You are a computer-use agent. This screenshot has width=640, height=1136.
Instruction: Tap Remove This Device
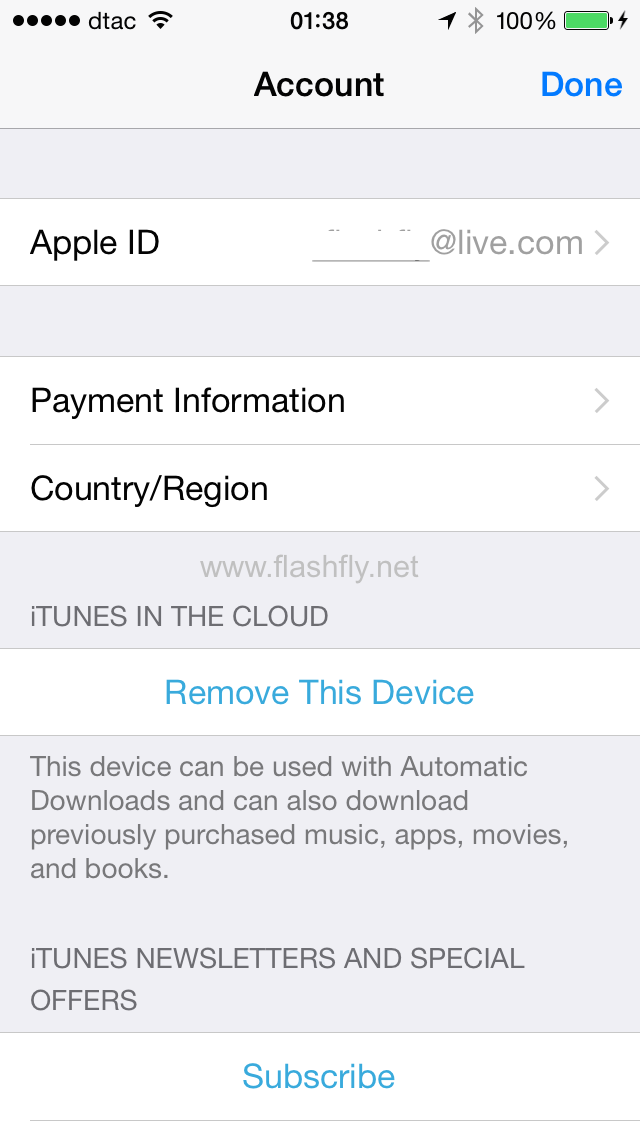[319, 692]
